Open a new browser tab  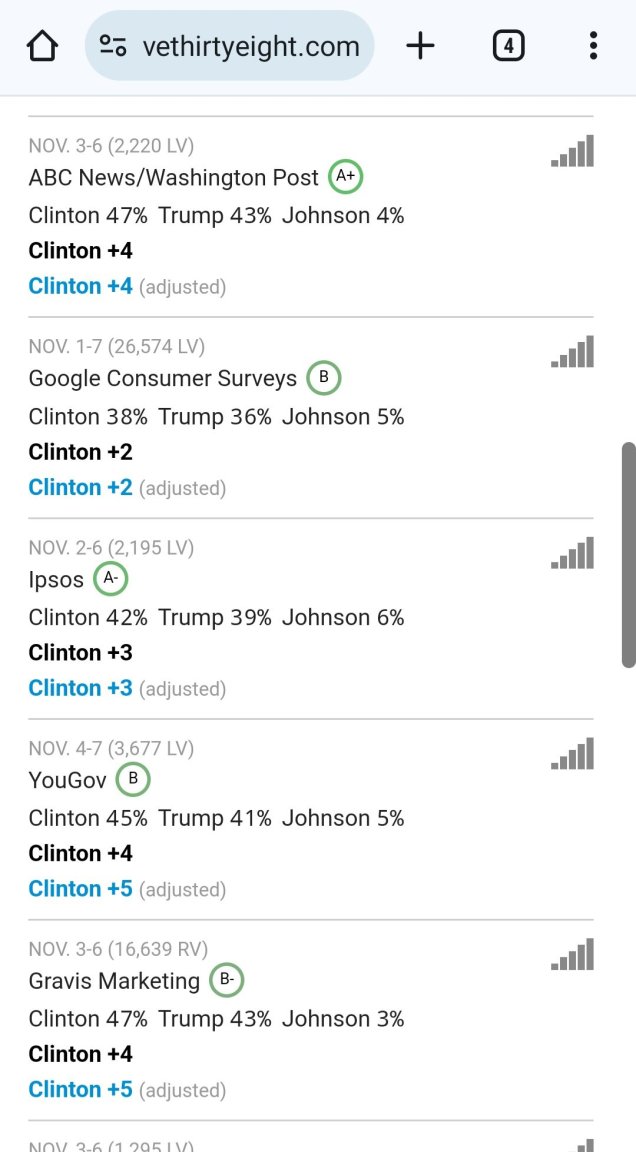pyautogui.click(x=420, y=46)
